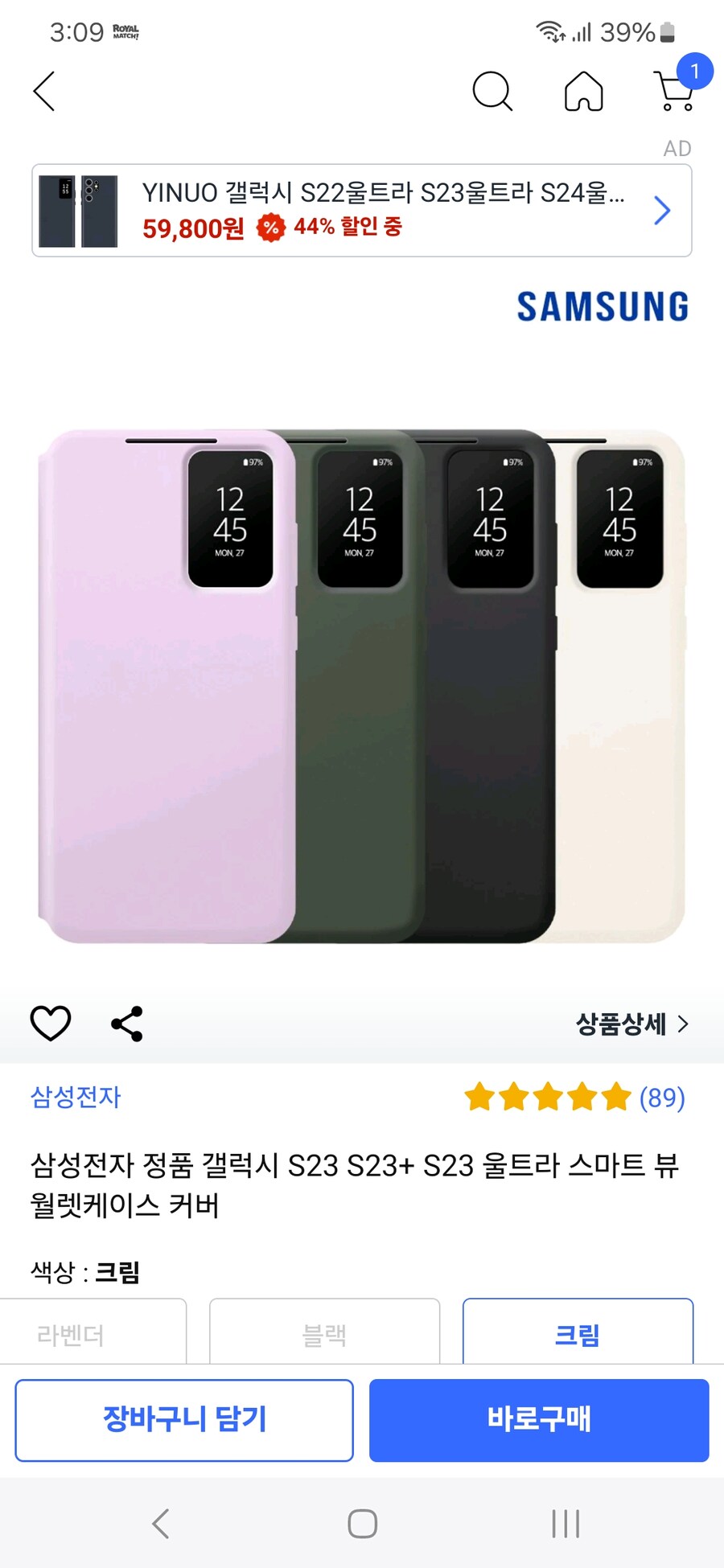Tap the Android recent apps button
724x1568 pixels.
(x=568, y=1522)
